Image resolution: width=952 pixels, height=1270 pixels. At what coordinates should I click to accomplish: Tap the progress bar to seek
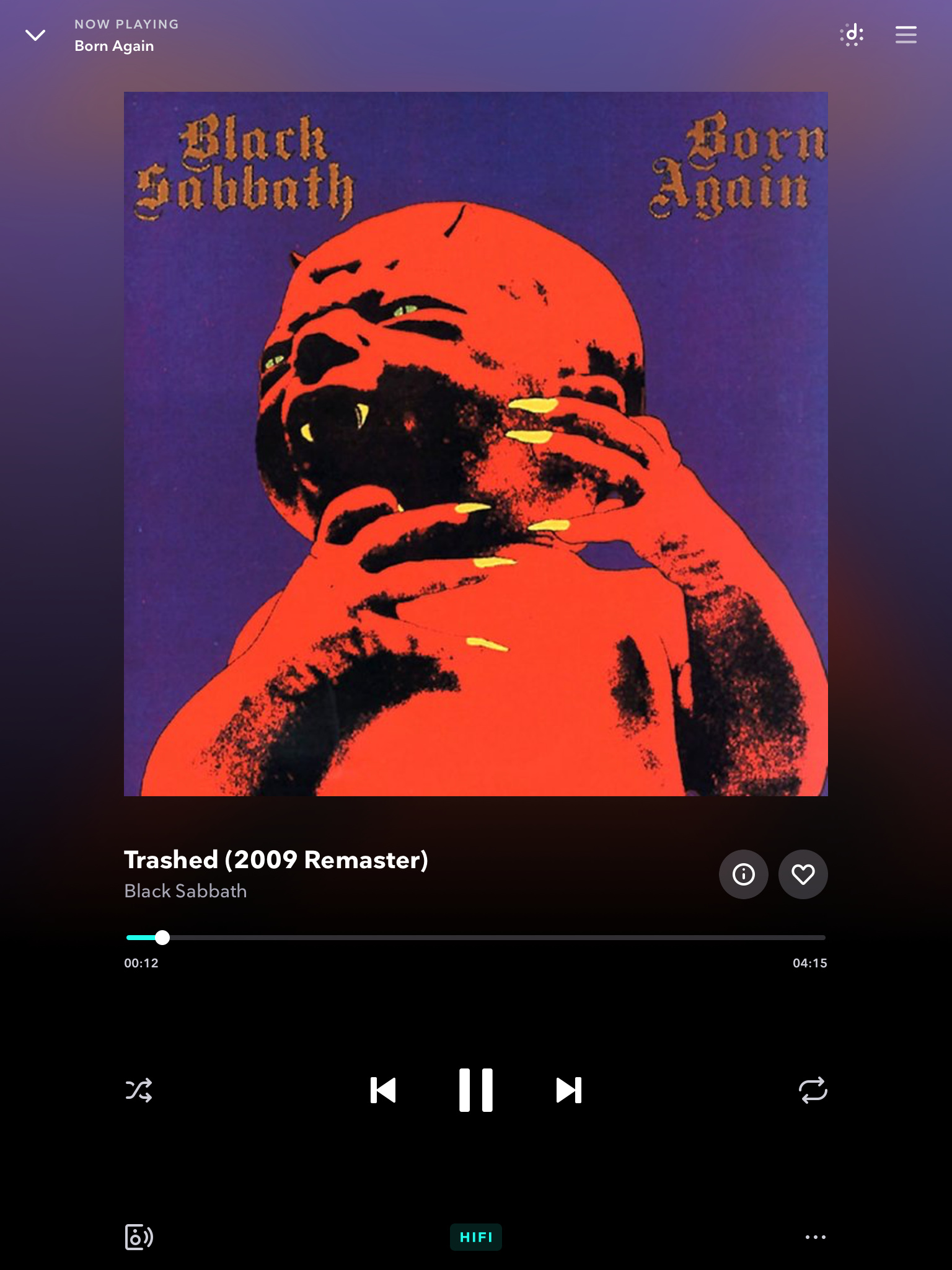point(476,938)
